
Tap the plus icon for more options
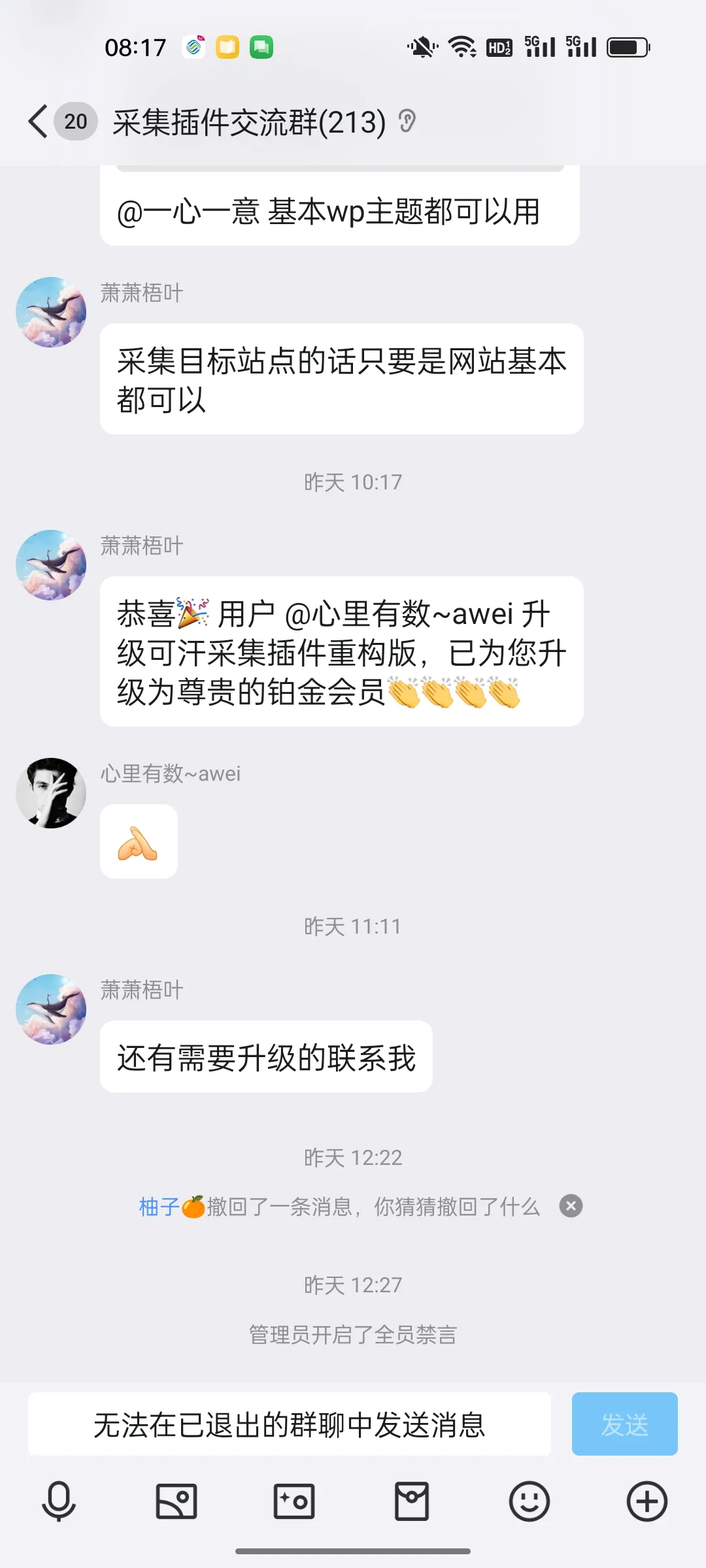click(x=646, y=1501)
